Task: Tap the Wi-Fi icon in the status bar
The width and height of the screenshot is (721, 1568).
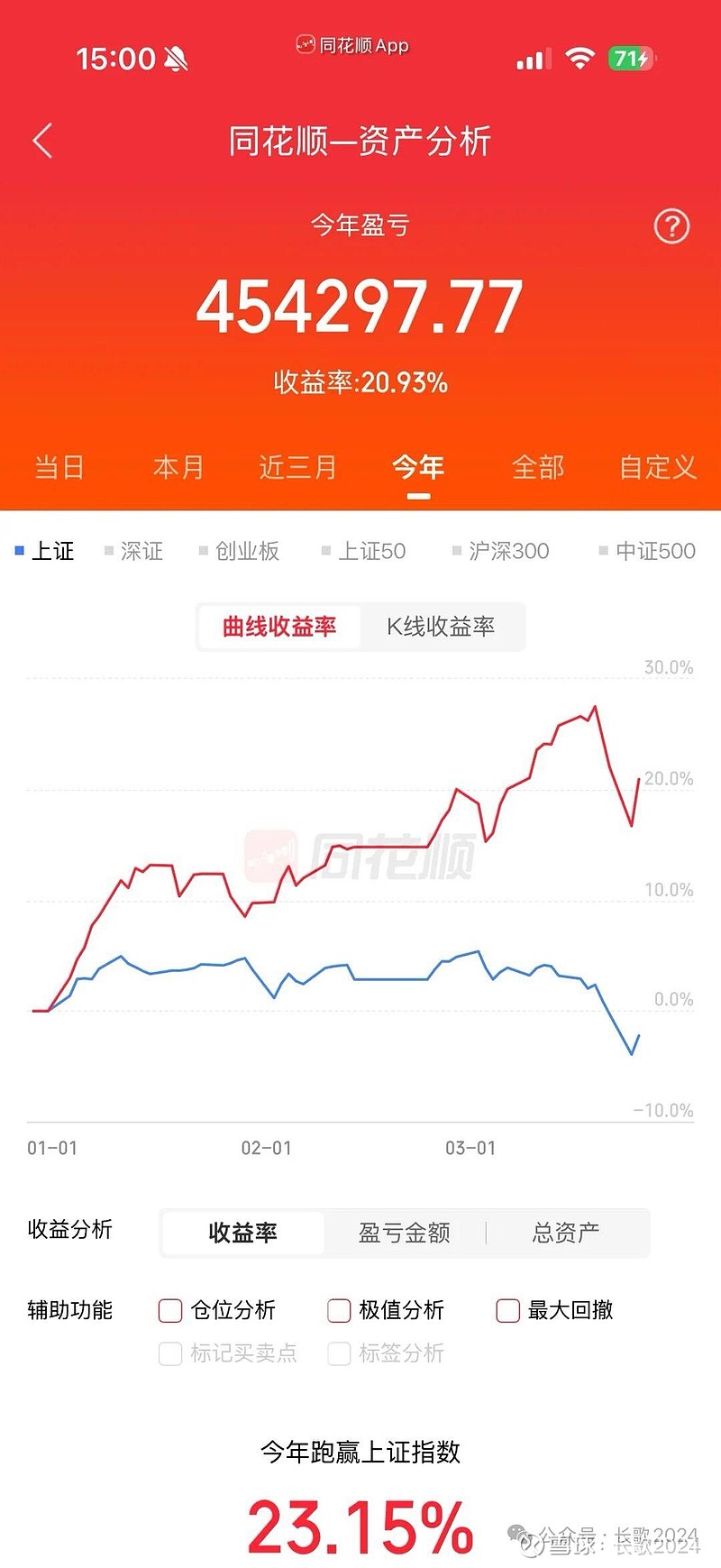Action: pos(581,57)
